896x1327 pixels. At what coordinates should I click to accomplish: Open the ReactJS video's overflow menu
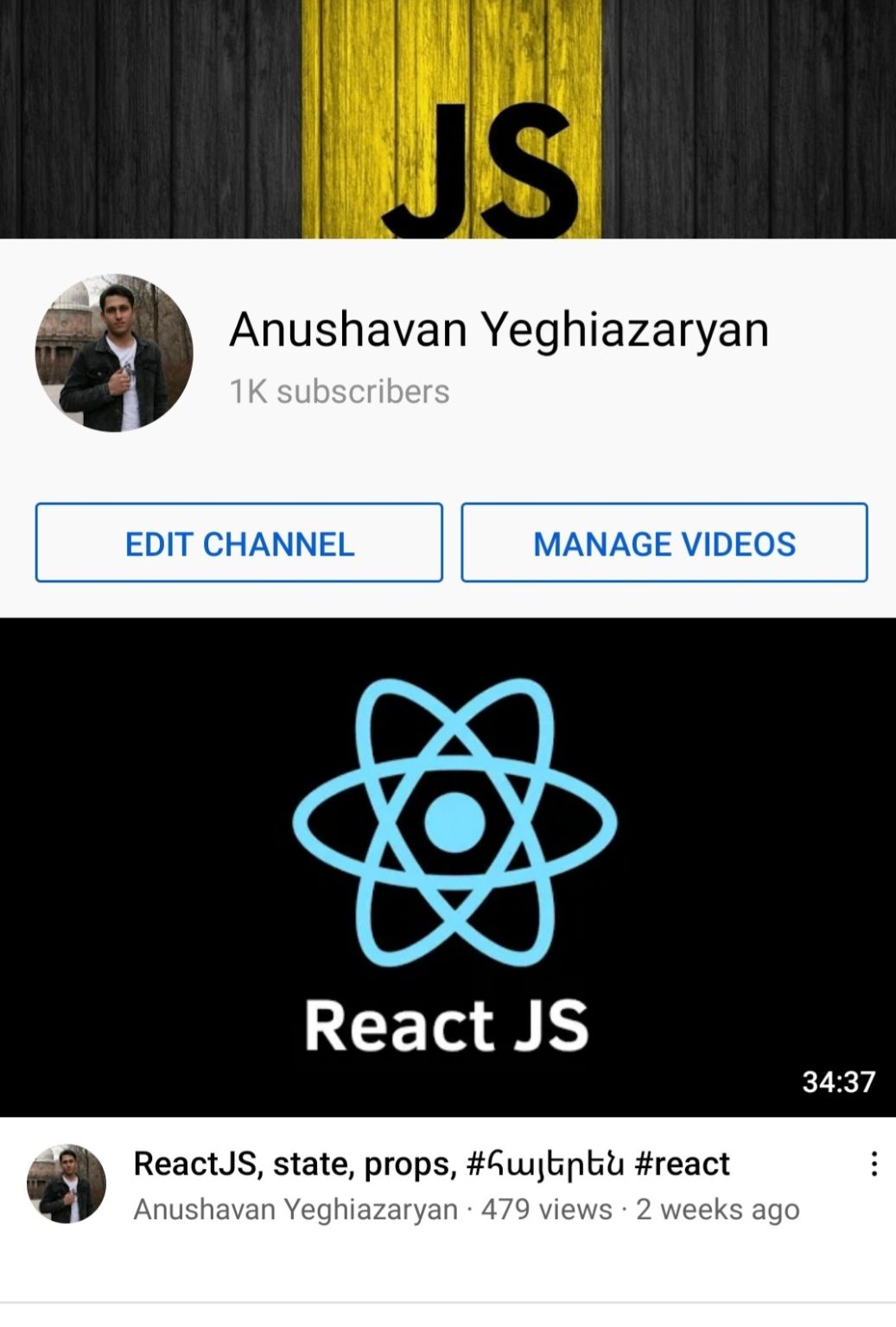(874, 1165)
